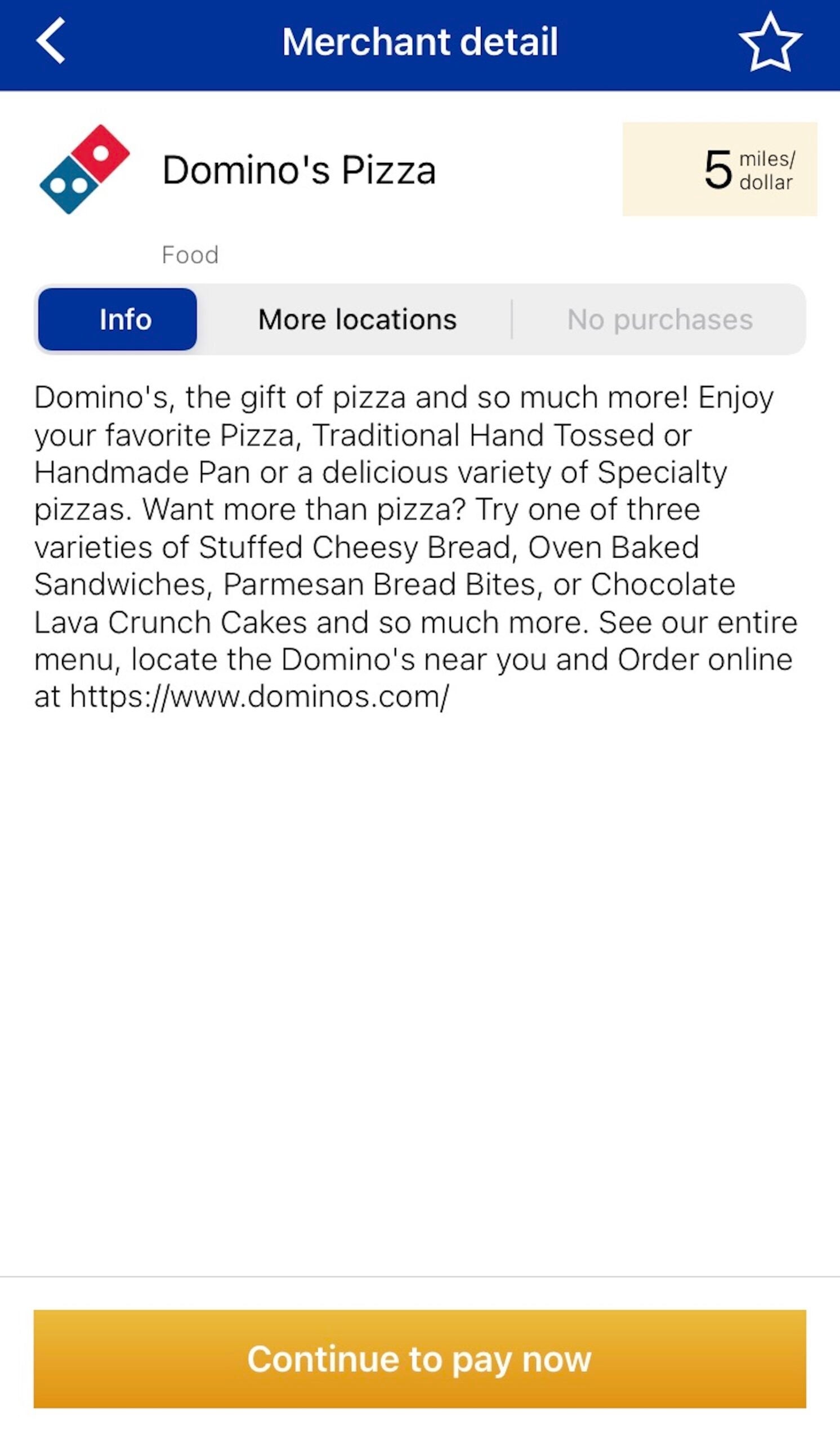Switch to the More locations tab

[357, 319]
